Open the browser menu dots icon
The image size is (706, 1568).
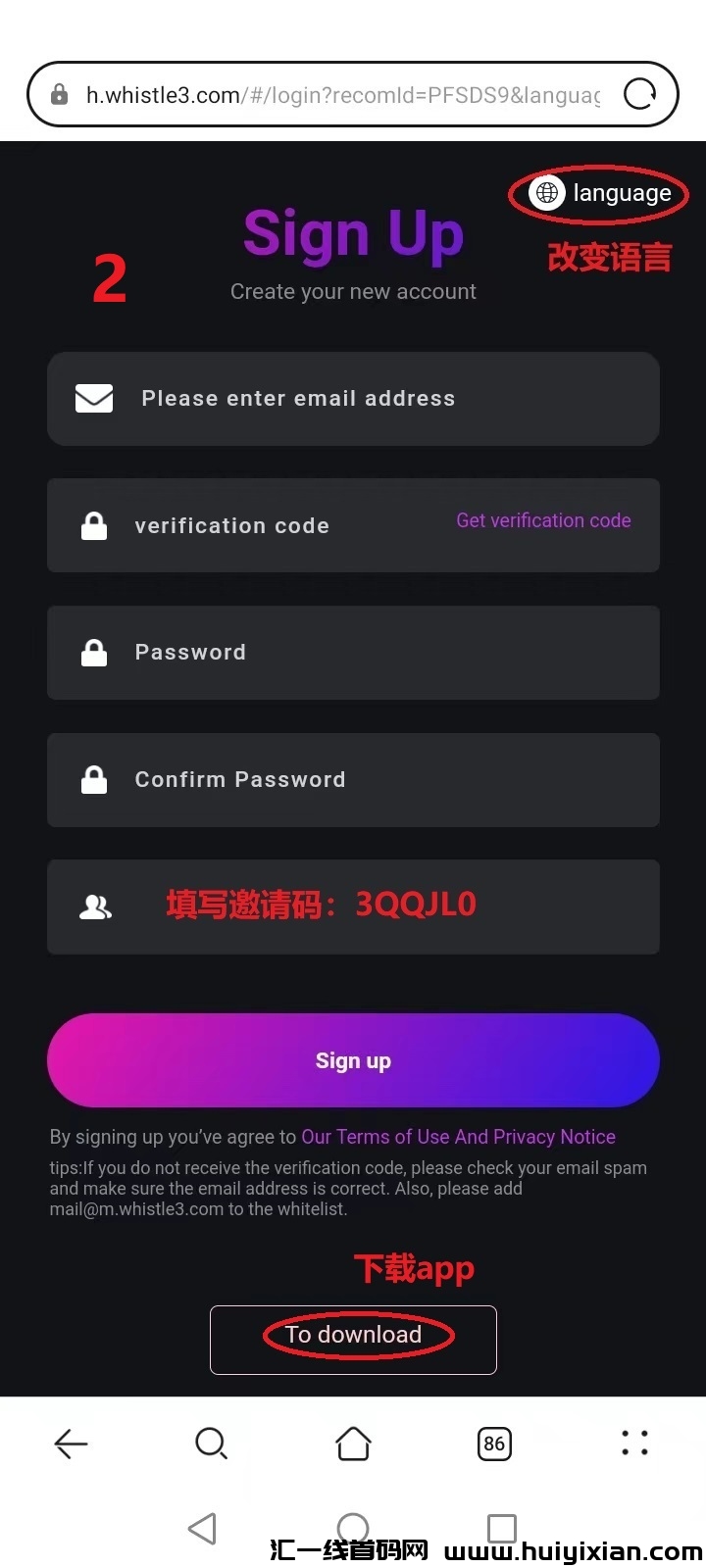(x=634, y=1444)
